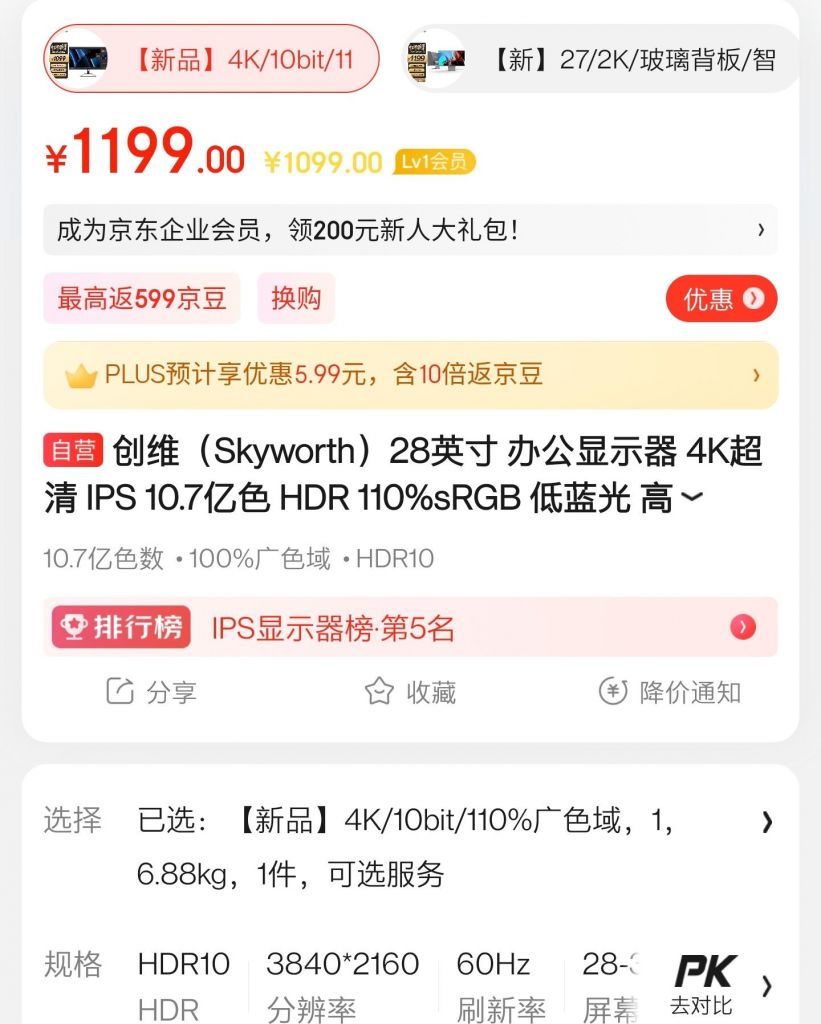Screen dimensions: 821x1024
Task: Open the 优惠 coupon button
Action: 721,299
